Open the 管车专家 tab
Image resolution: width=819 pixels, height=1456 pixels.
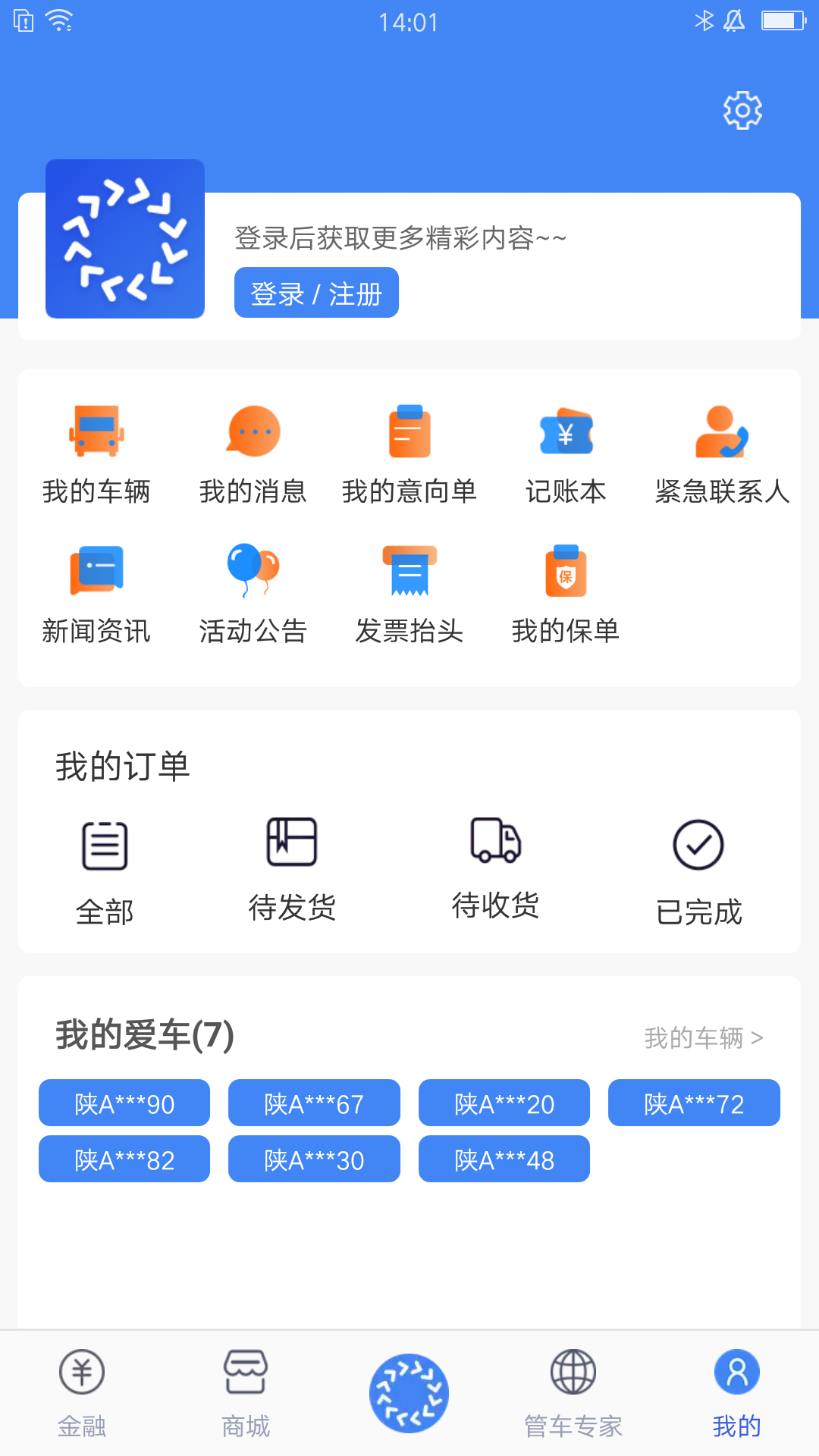(573, 1395)
